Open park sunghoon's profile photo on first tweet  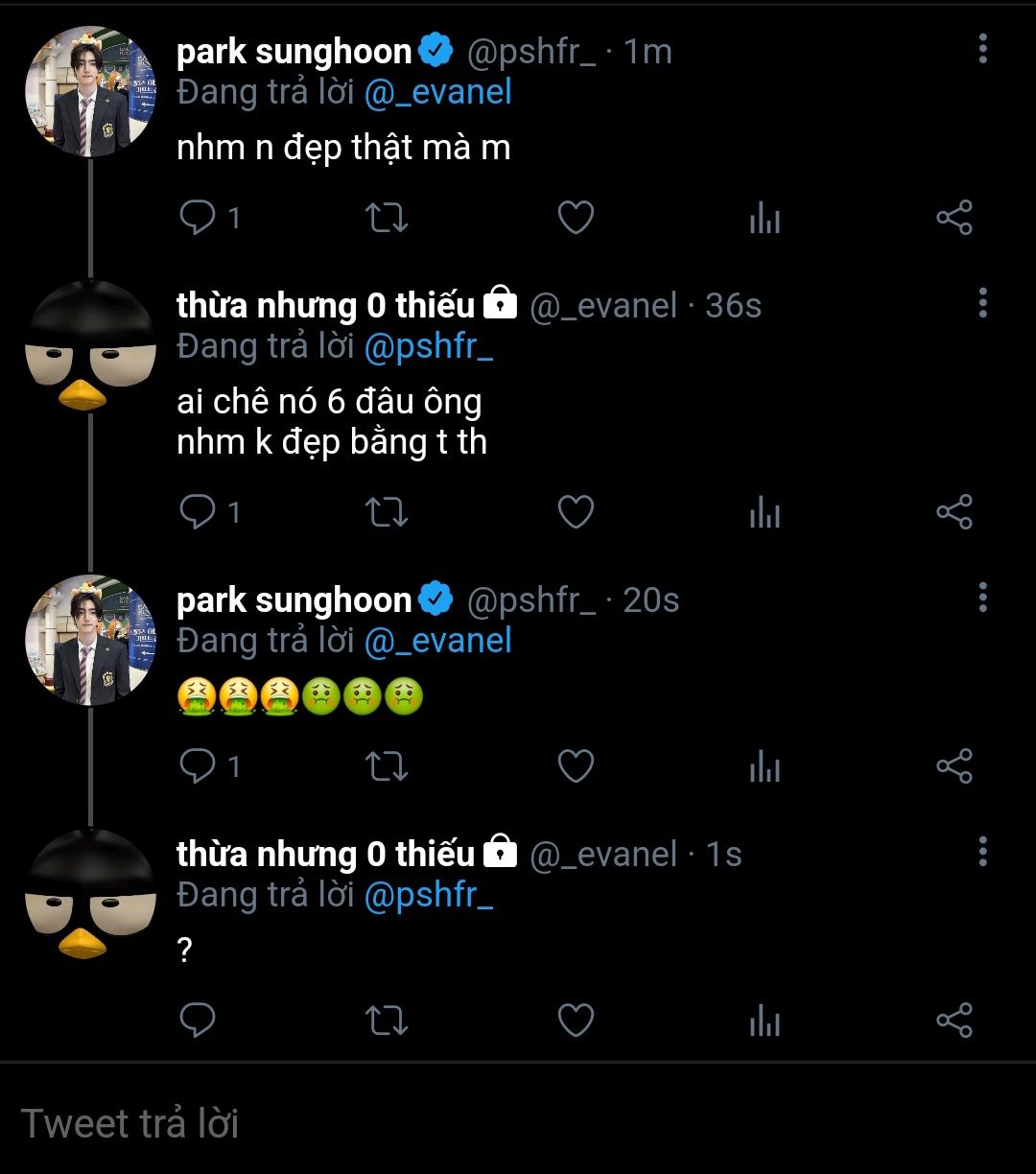[90, 92]
